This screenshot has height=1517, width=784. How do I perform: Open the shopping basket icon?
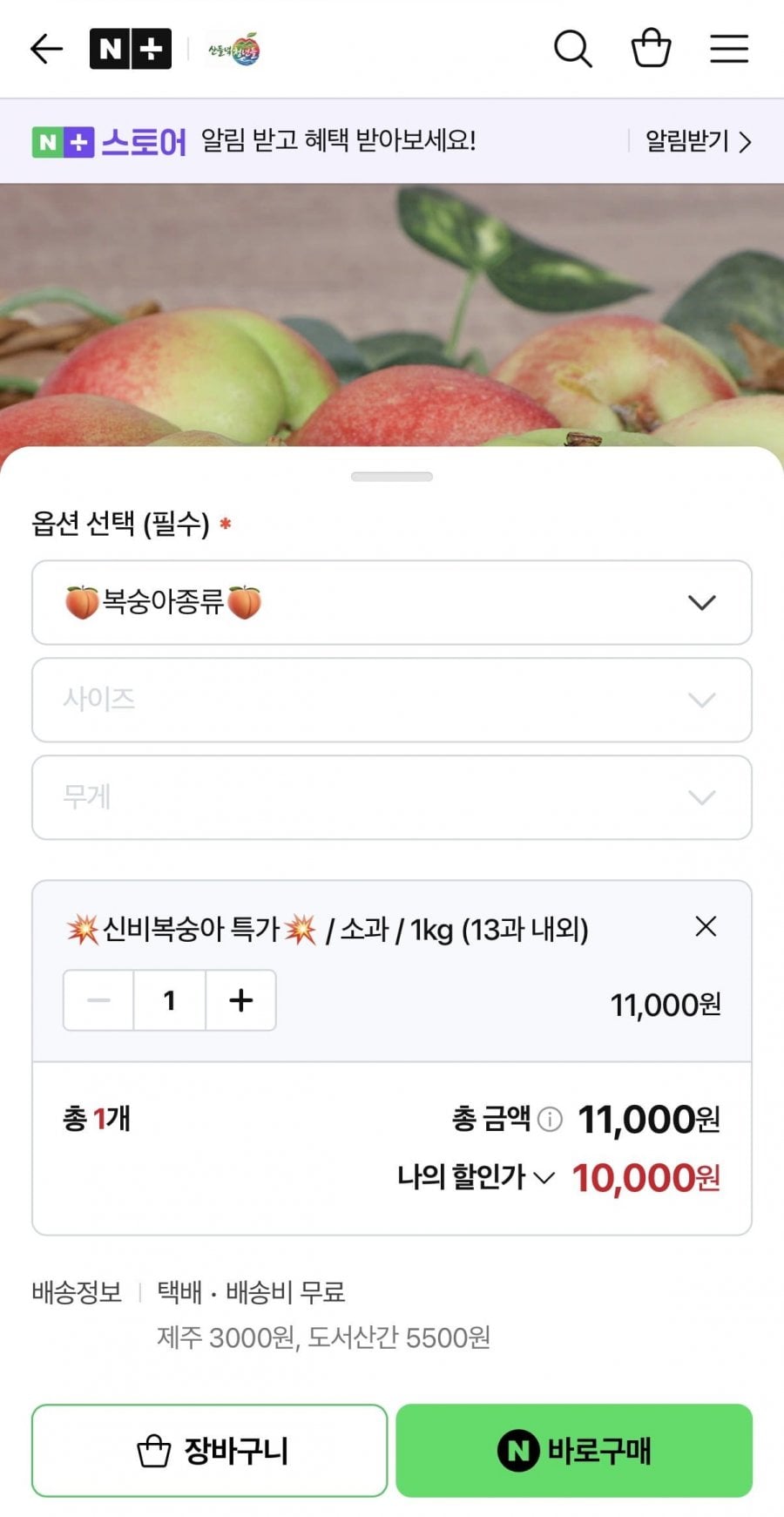[651, 48]
